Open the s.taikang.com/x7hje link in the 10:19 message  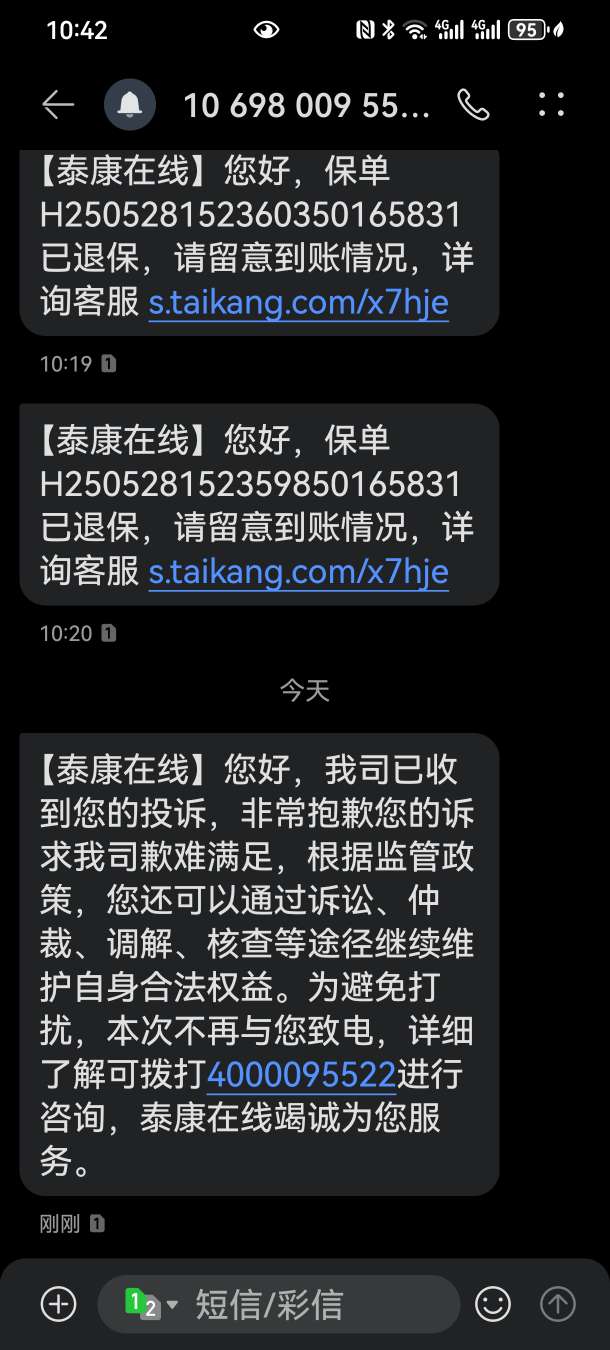point(298,303)
